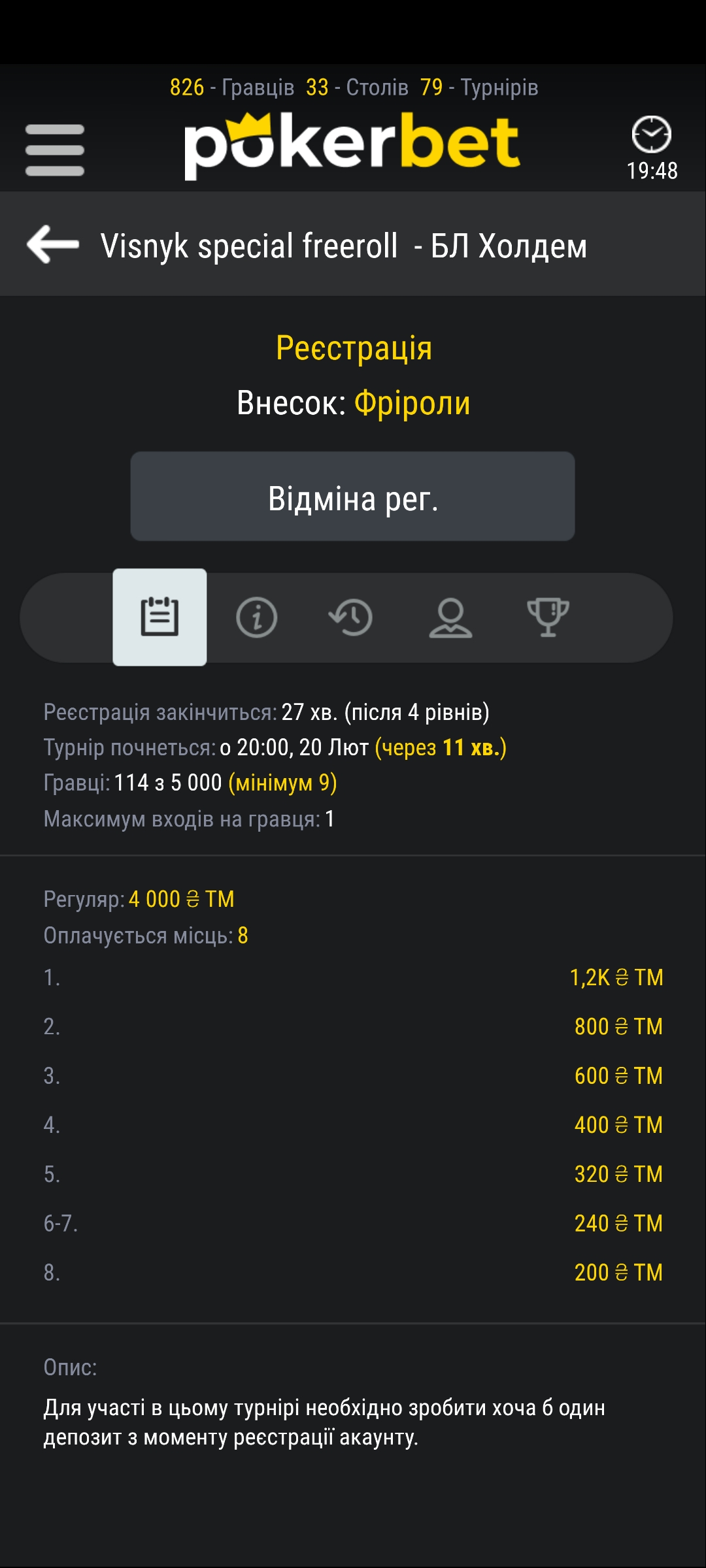Image resolution: width=706 pixels, height=1568 pixels.
Task: View the players list tab
Action: [450, 617]
